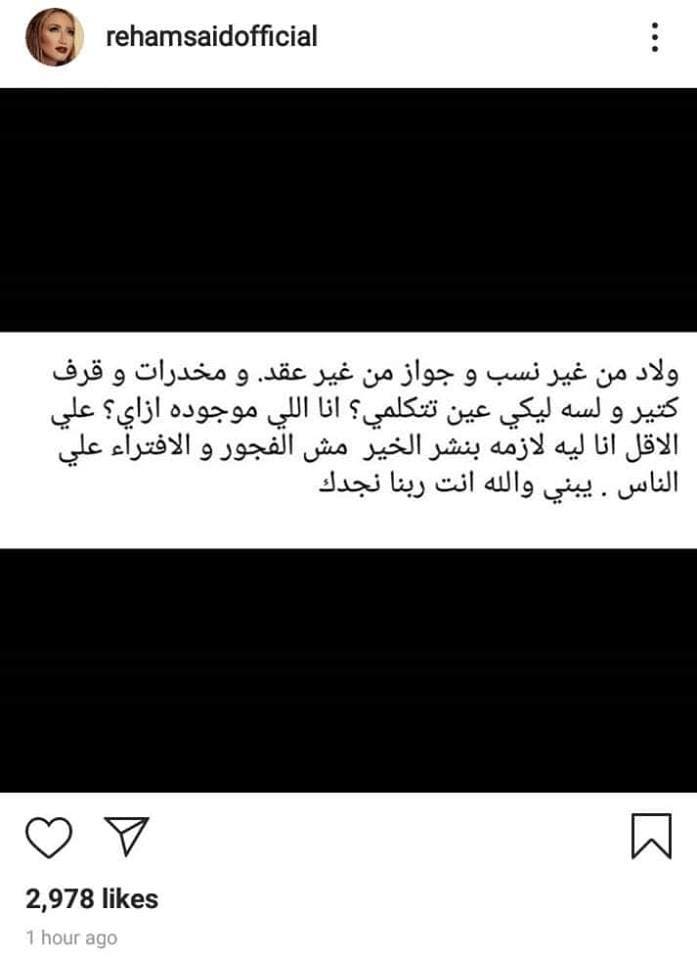Share the post via the paper plane icon

click(x=126, y=835)
